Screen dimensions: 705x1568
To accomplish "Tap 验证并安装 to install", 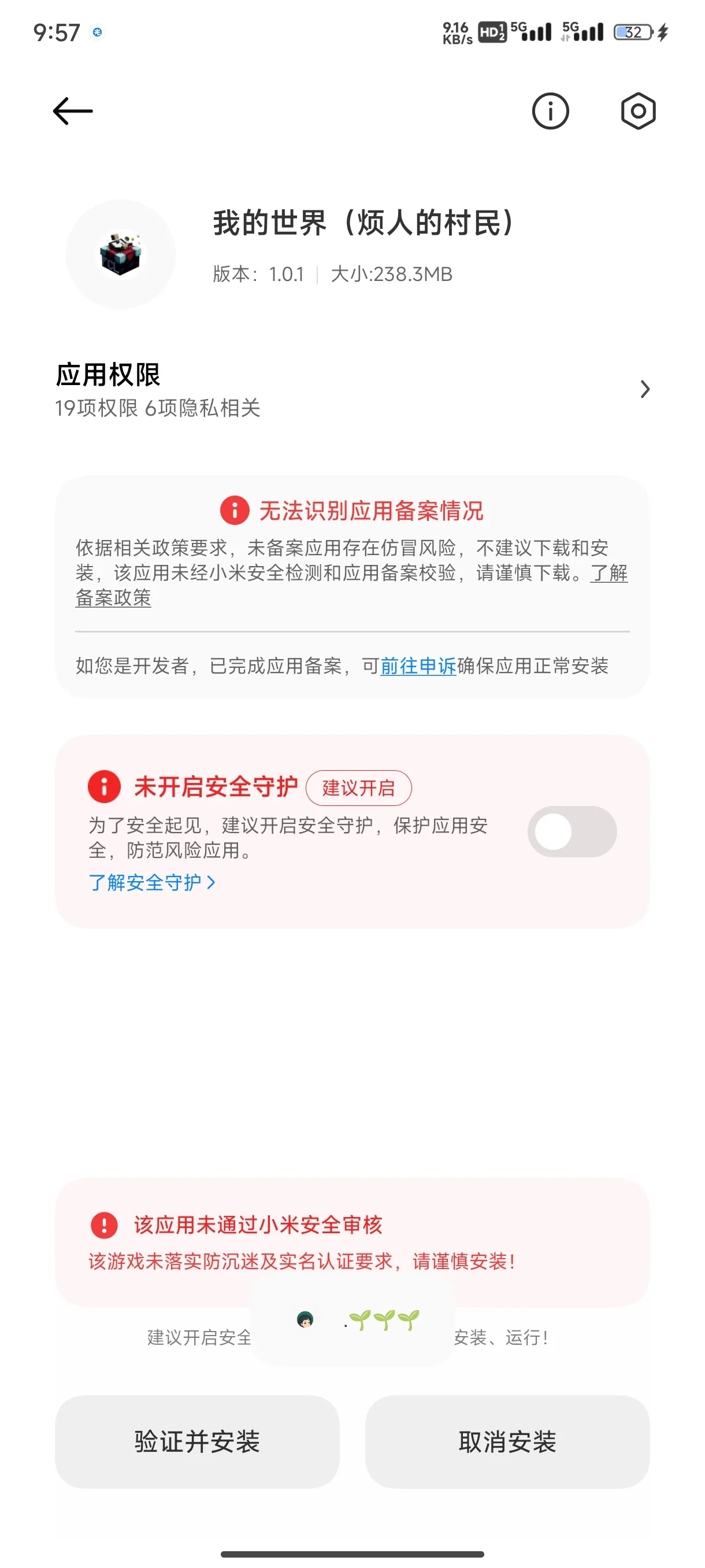I will 197,1441.
